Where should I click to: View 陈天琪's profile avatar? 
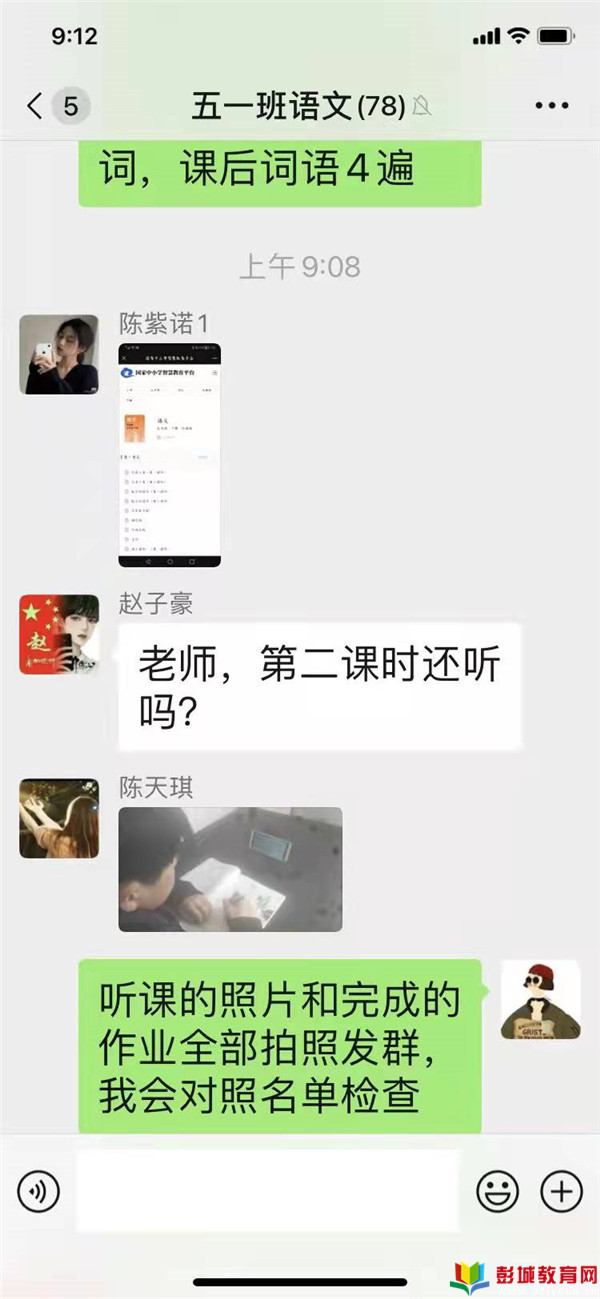pyautogui.click(x=59, y=818)
